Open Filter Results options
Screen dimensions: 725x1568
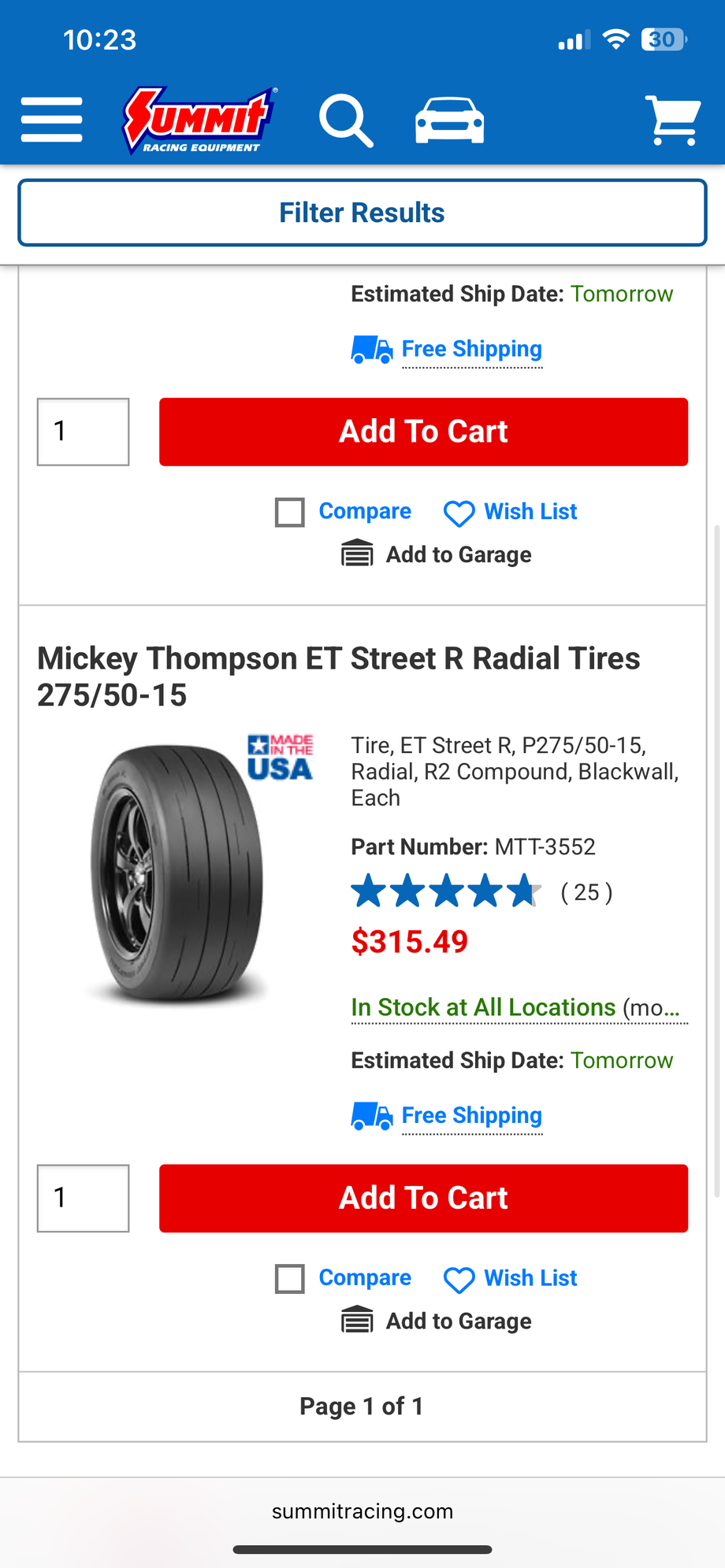click(362, 212)
